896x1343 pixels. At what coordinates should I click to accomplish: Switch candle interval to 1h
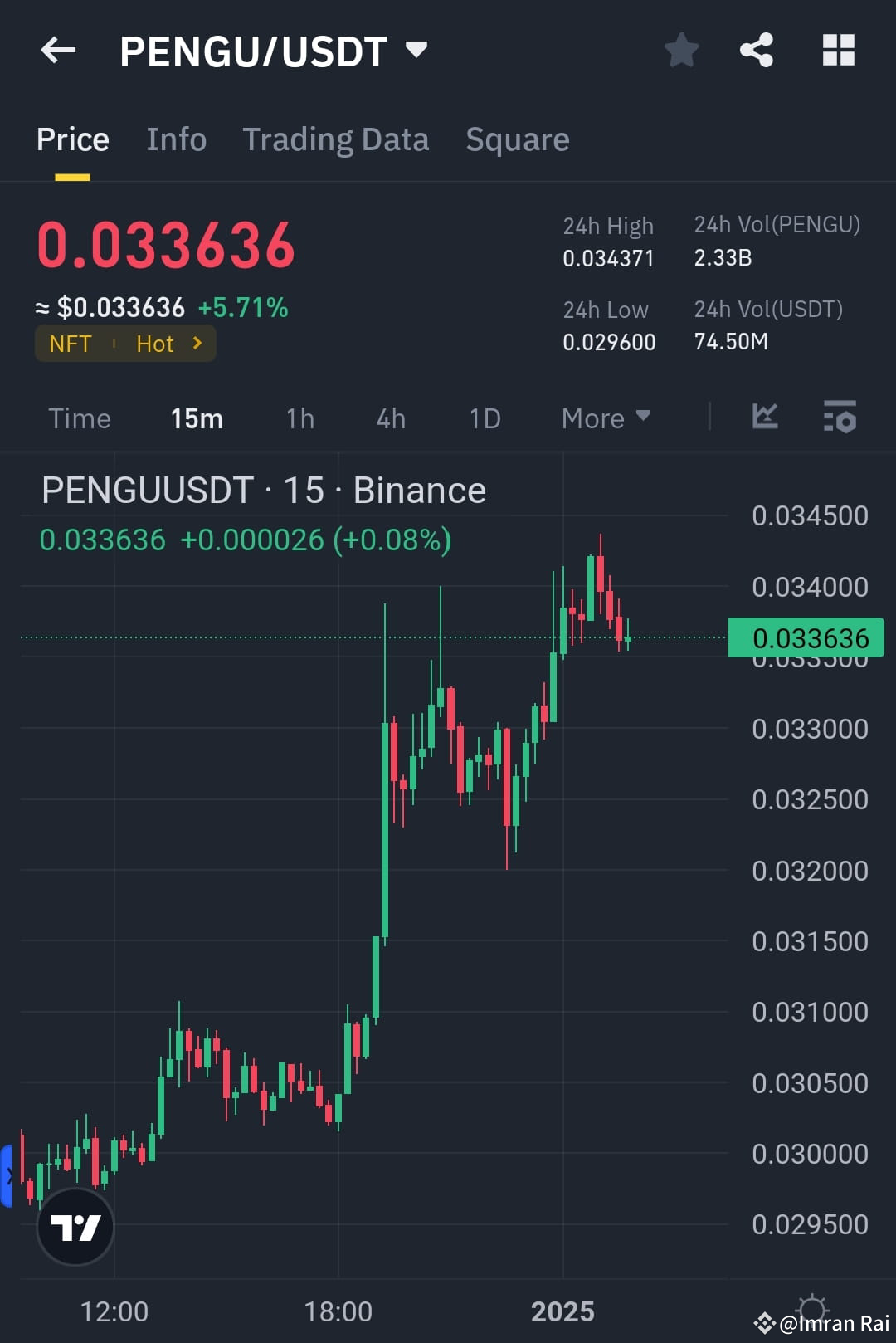pos(299,418)
